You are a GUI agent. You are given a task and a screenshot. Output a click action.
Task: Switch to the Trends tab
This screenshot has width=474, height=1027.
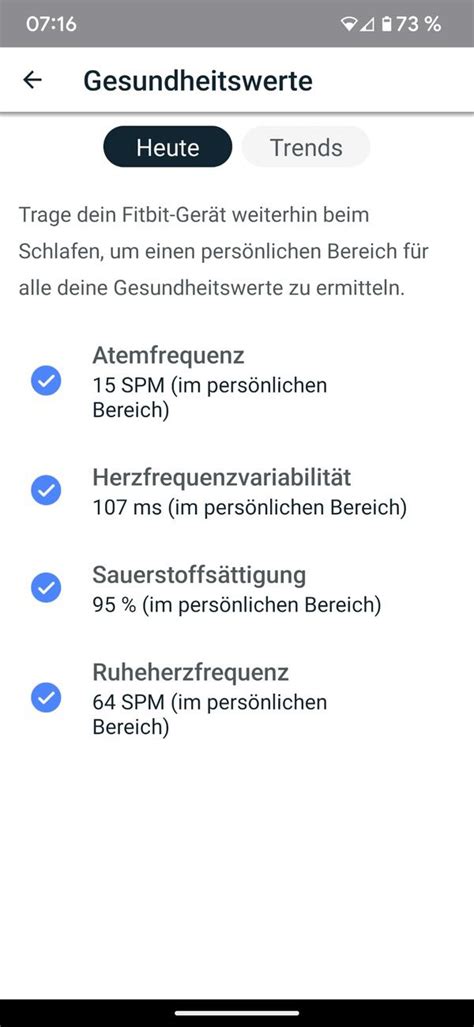click(306, 147)
